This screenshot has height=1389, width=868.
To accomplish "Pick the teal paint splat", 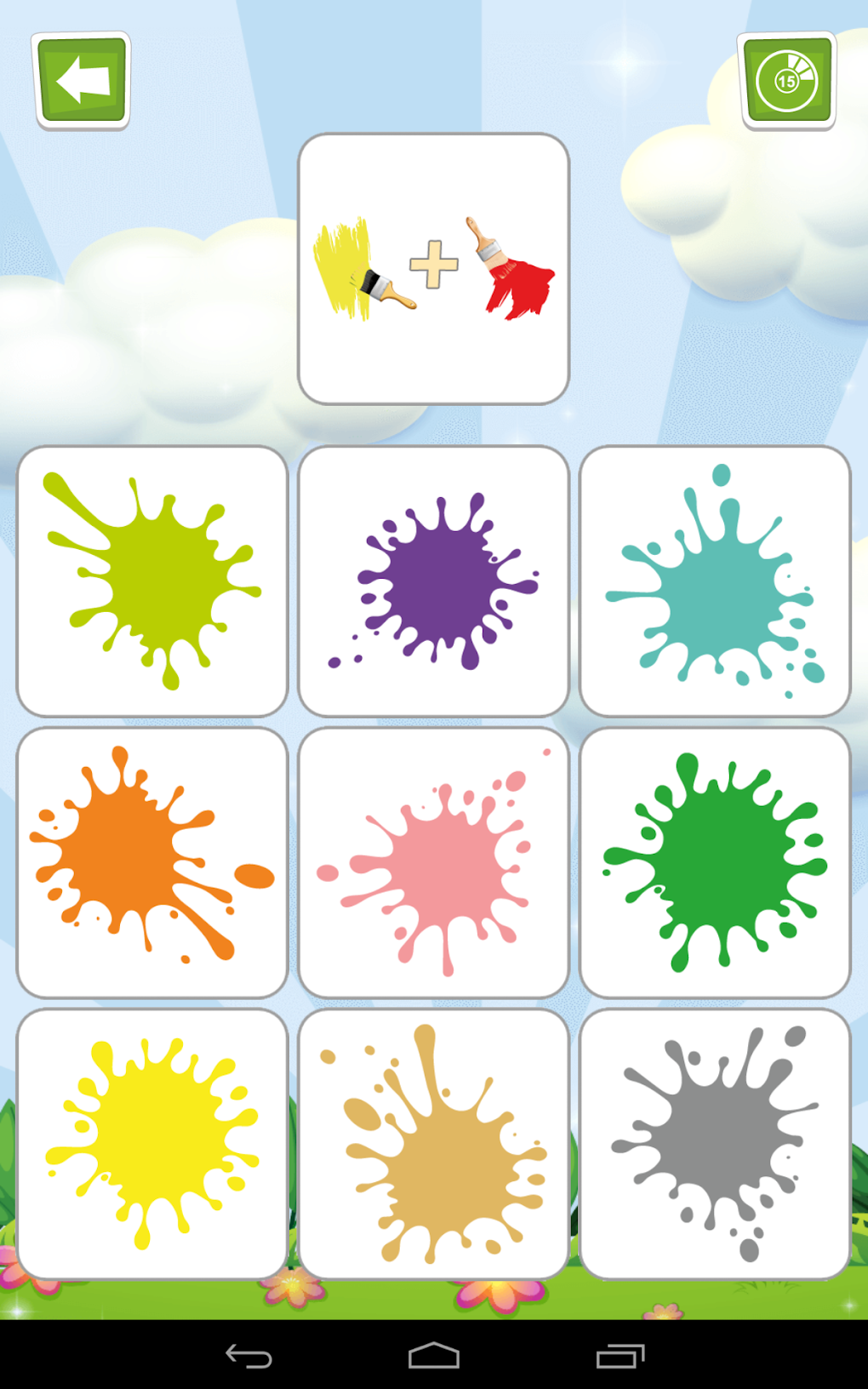I will 715,581.
